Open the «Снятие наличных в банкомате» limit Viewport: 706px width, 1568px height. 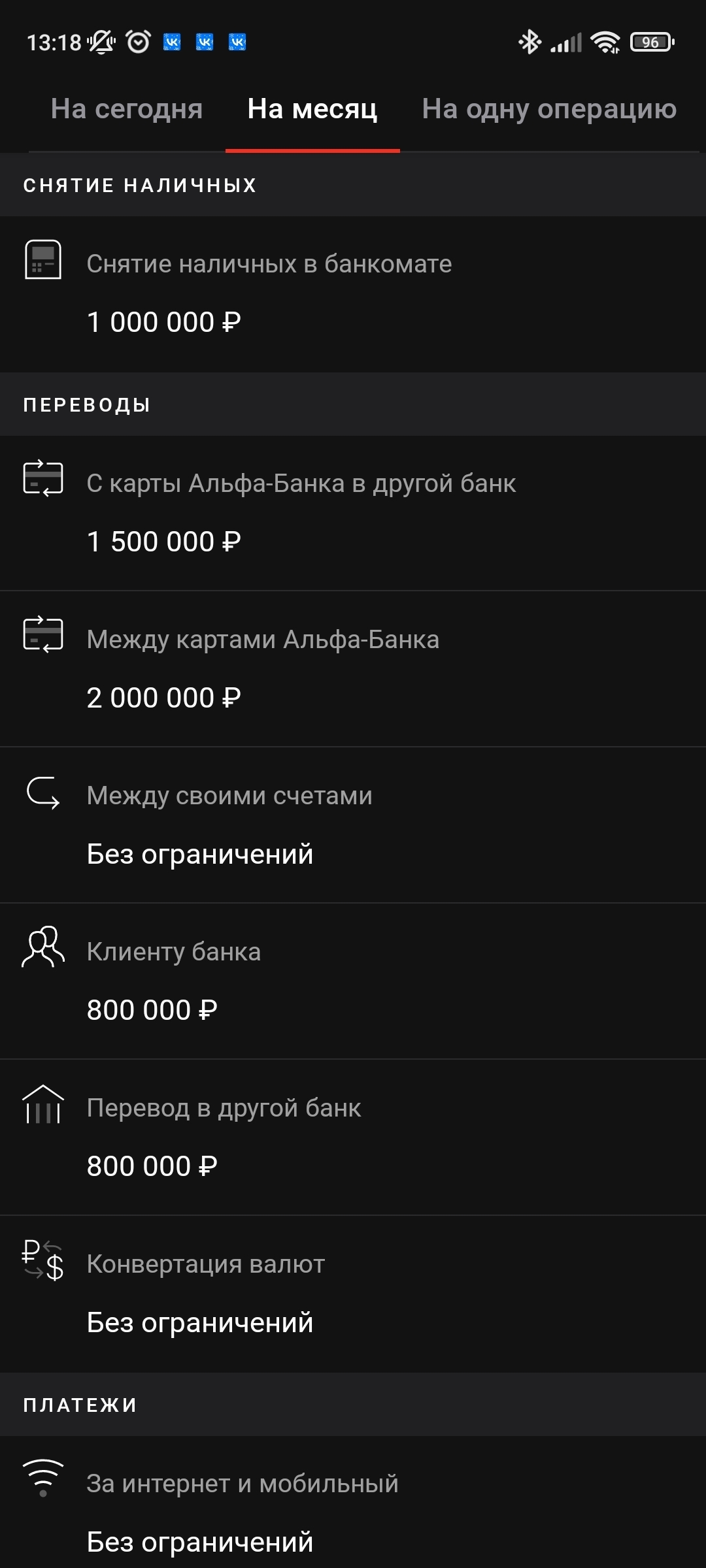click(x=353, y=294)
